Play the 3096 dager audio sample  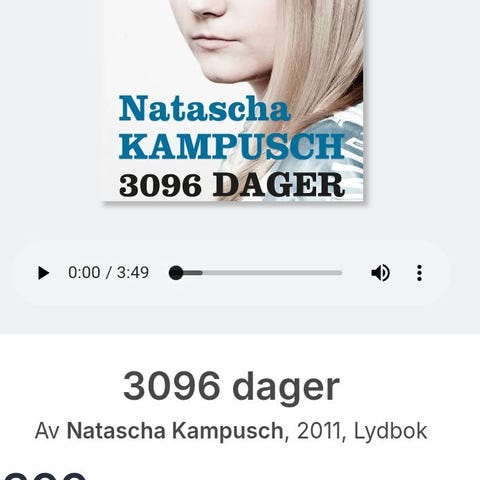coord(43,273)
